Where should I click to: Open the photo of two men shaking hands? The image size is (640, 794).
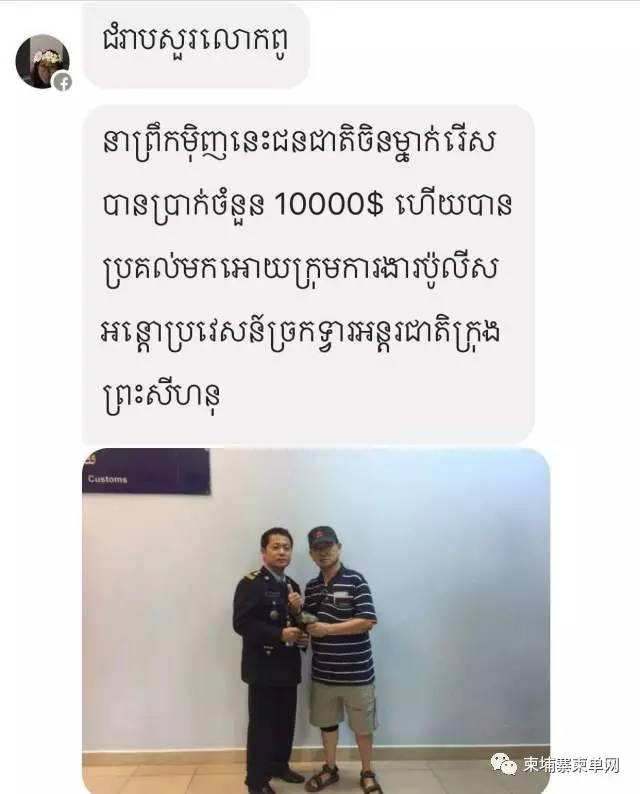316,620
